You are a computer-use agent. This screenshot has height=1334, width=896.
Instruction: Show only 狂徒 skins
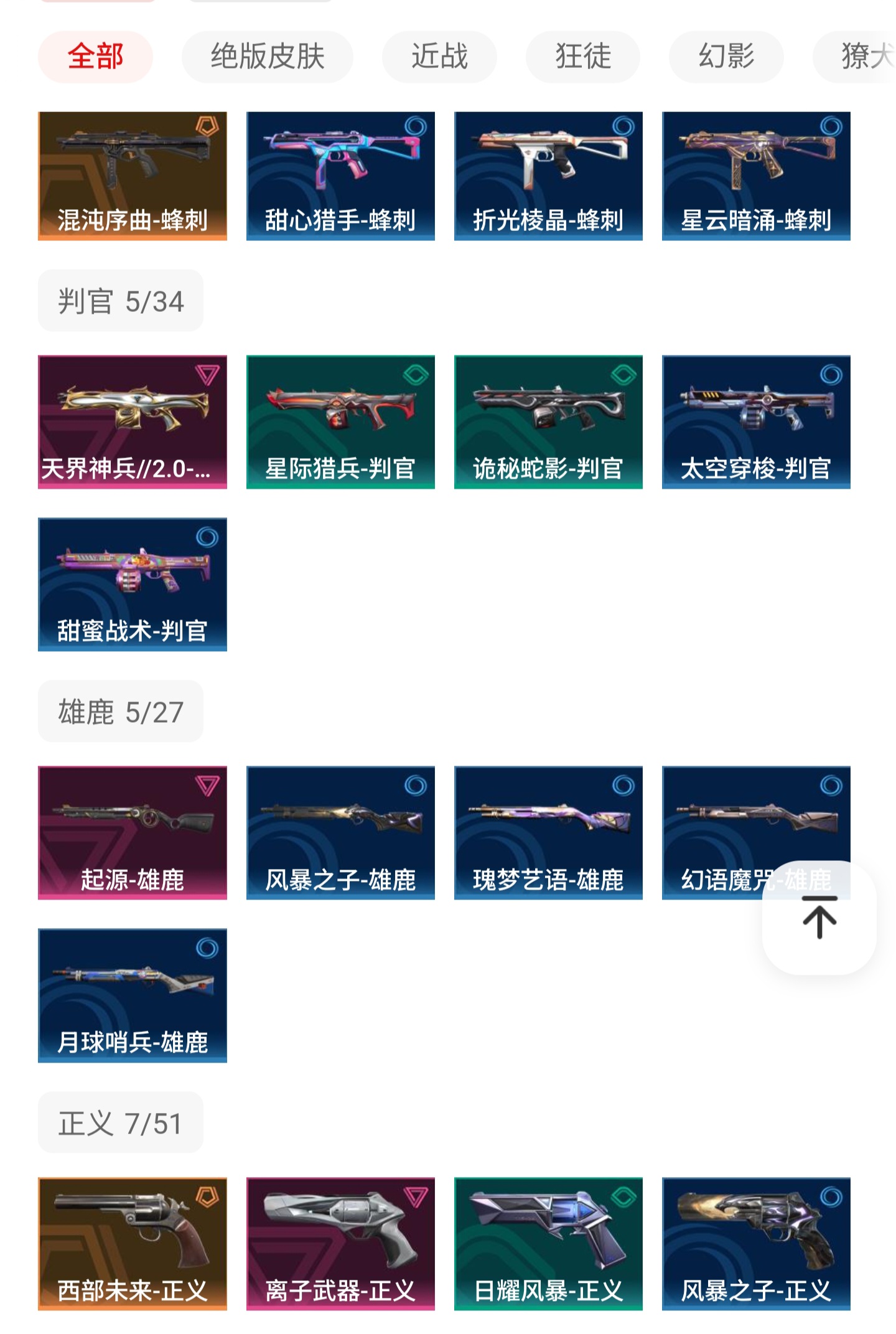582,57
